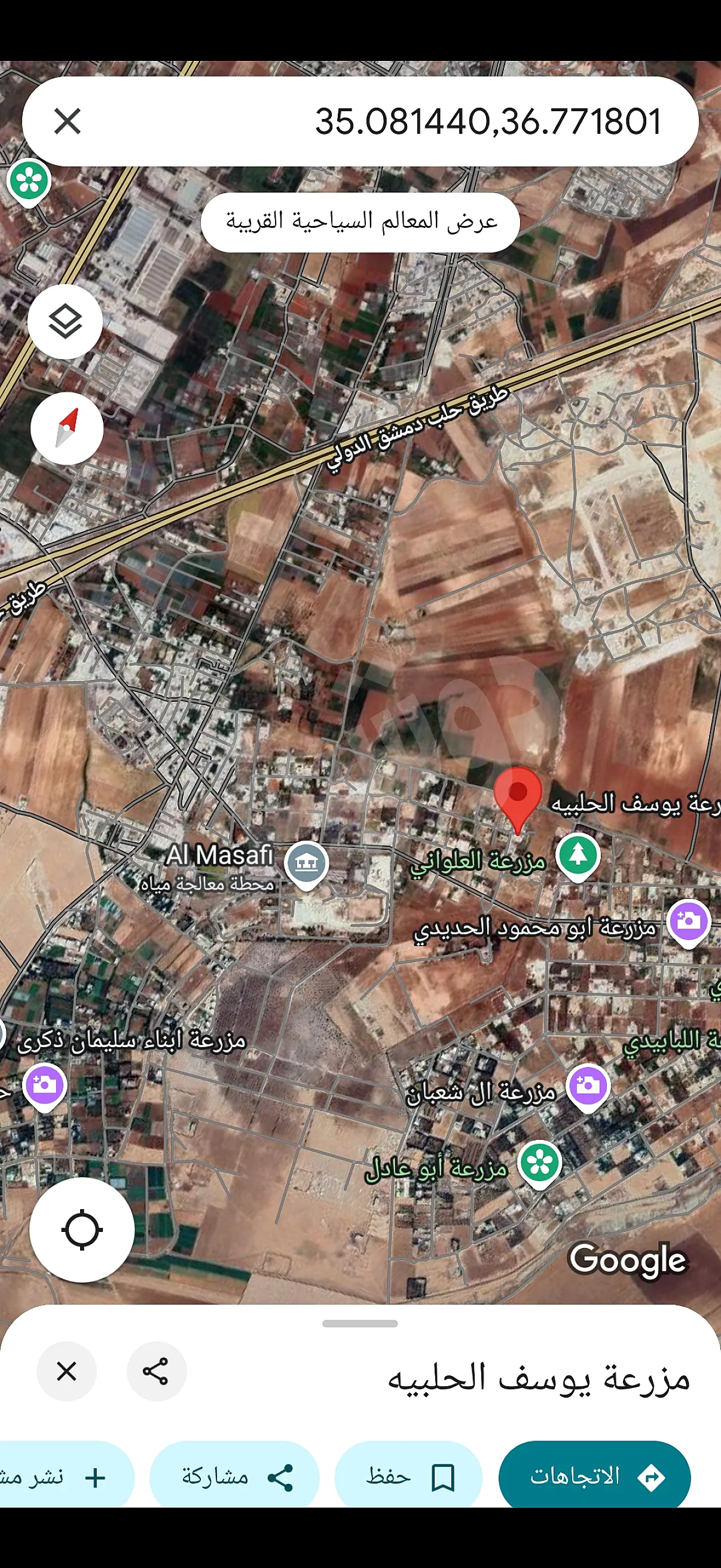Get directions with الاتجاهات button
Image resolution: width=721 pixels, height=1568 pixels.
[x=594, y=1477]
